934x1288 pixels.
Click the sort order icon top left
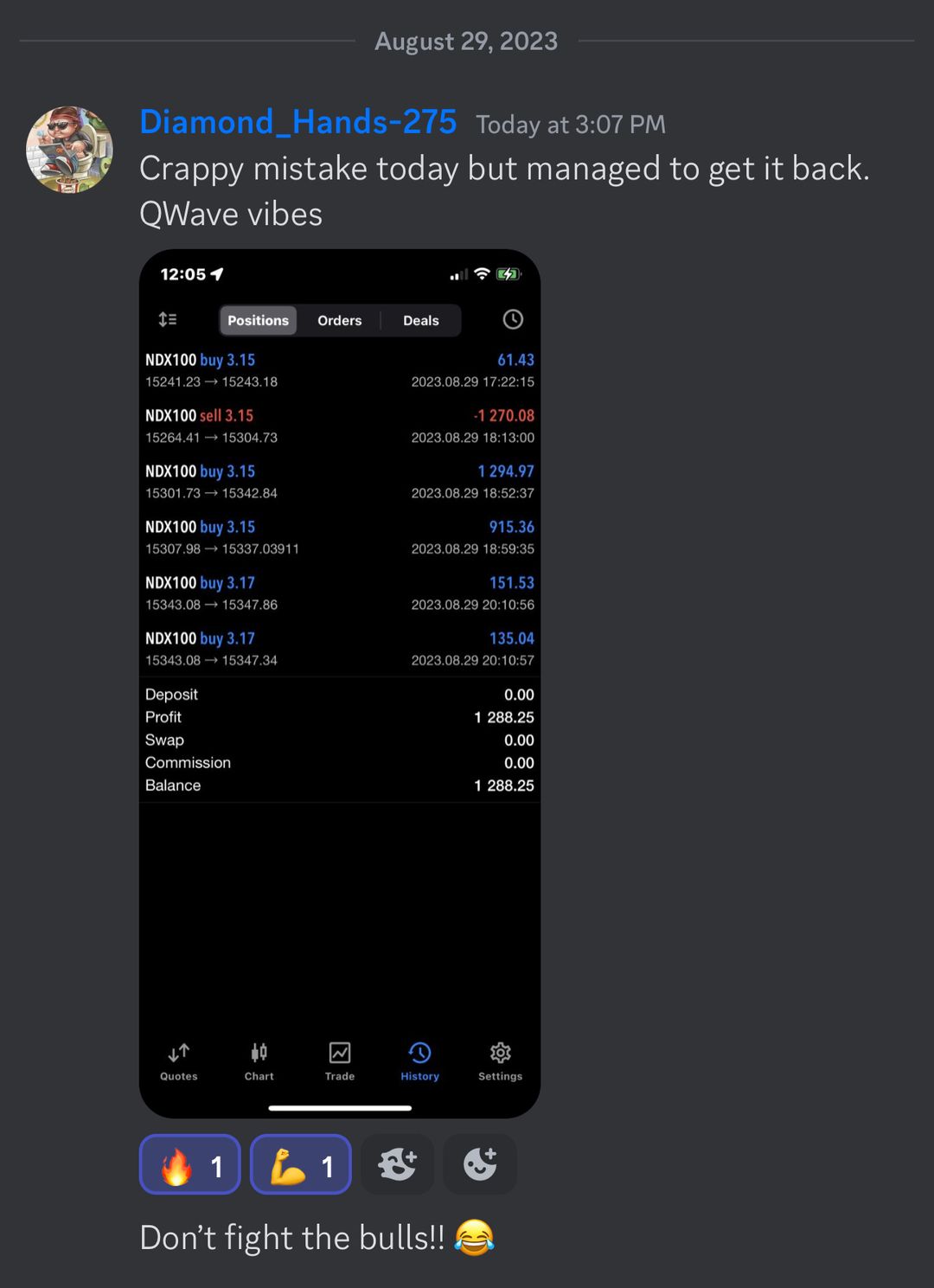[x=168, y=319]
